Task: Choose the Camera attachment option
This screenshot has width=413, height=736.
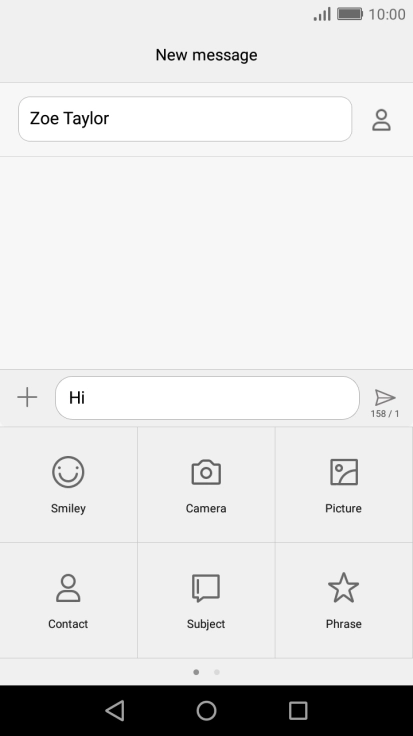Action: coord(206,485)
